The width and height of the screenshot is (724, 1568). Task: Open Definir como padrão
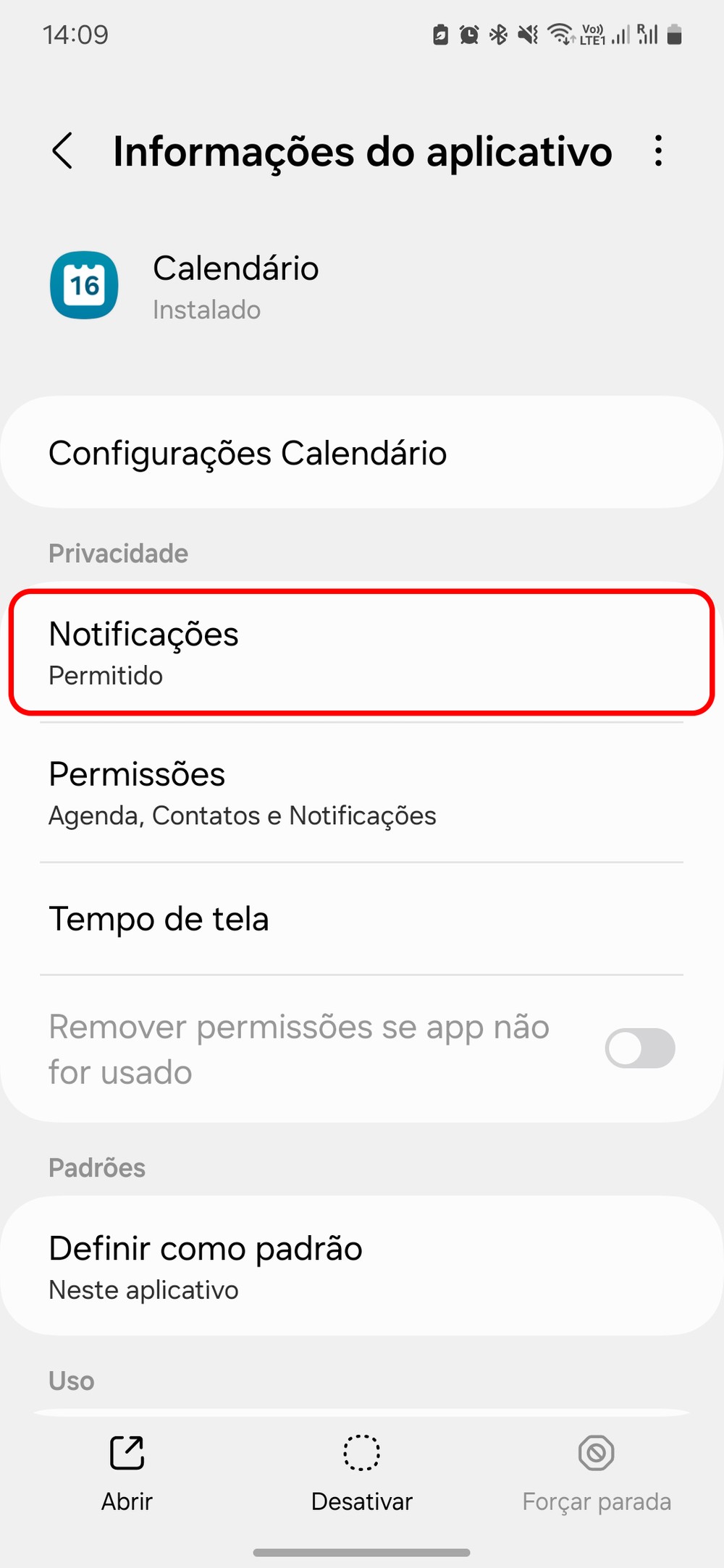click(361, 1266)
